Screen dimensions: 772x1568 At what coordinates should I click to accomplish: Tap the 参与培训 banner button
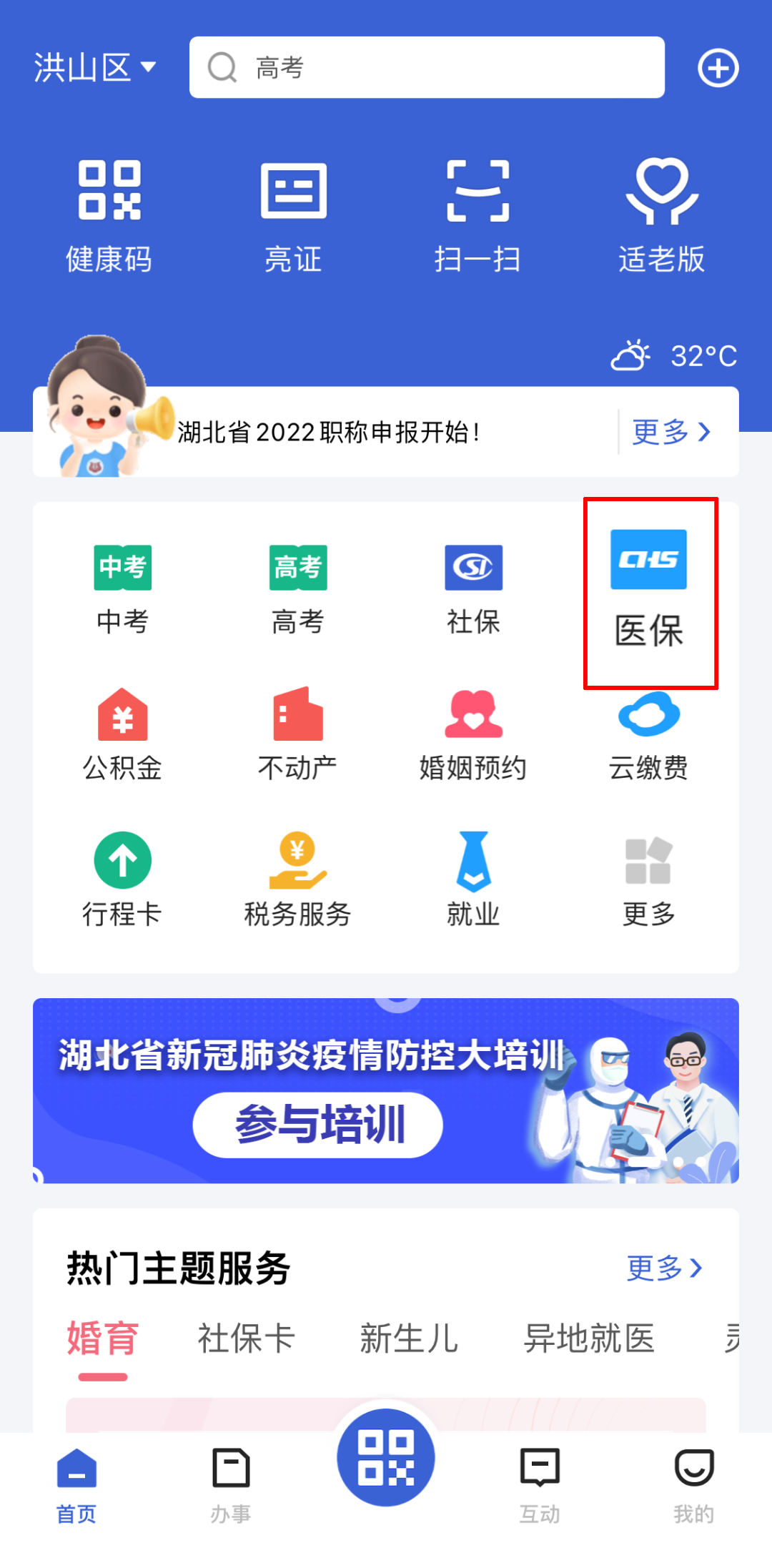tap(318, 1125)
